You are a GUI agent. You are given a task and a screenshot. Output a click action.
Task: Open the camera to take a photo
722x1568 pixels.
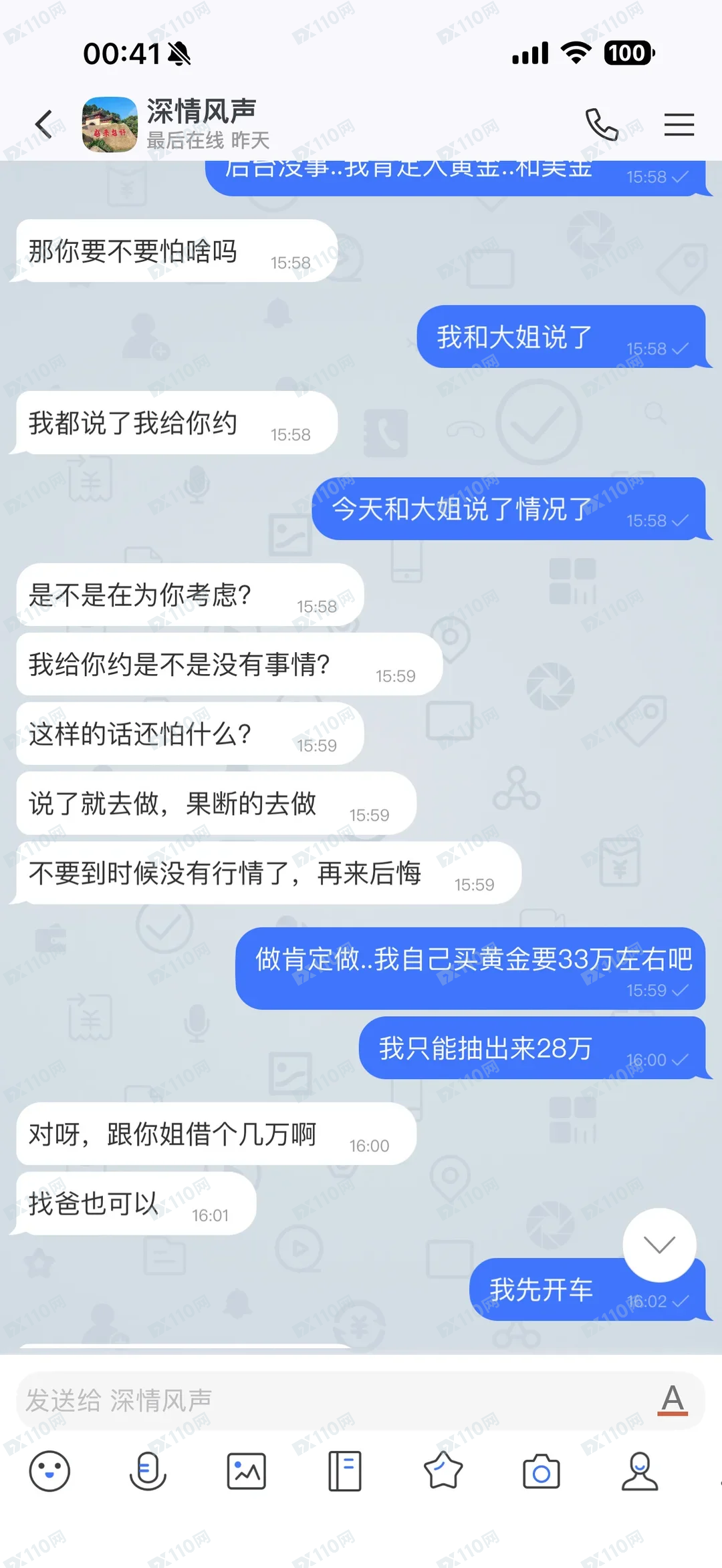(541, 1471)
